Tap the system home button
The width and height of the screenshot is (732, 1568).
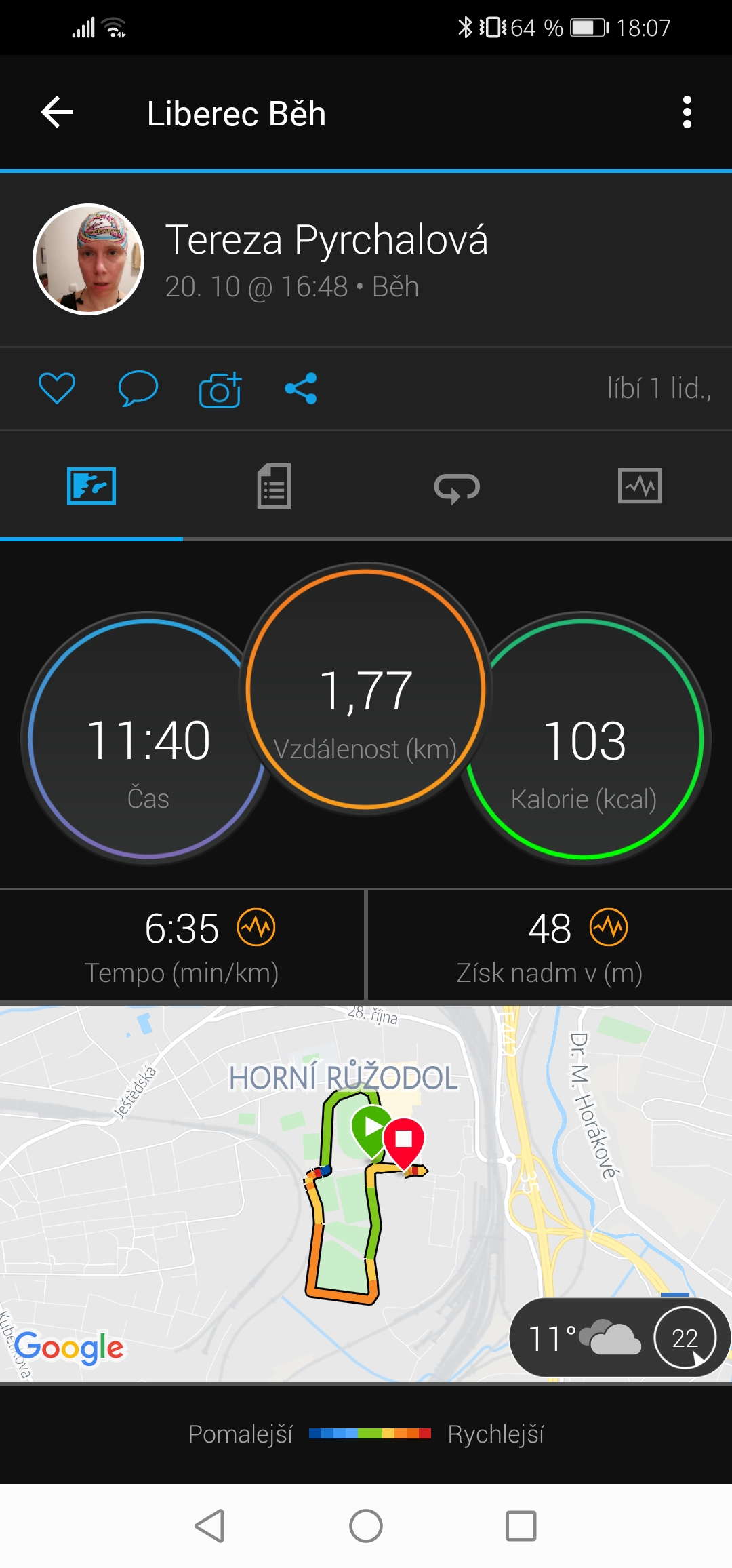click(366, 1526)
